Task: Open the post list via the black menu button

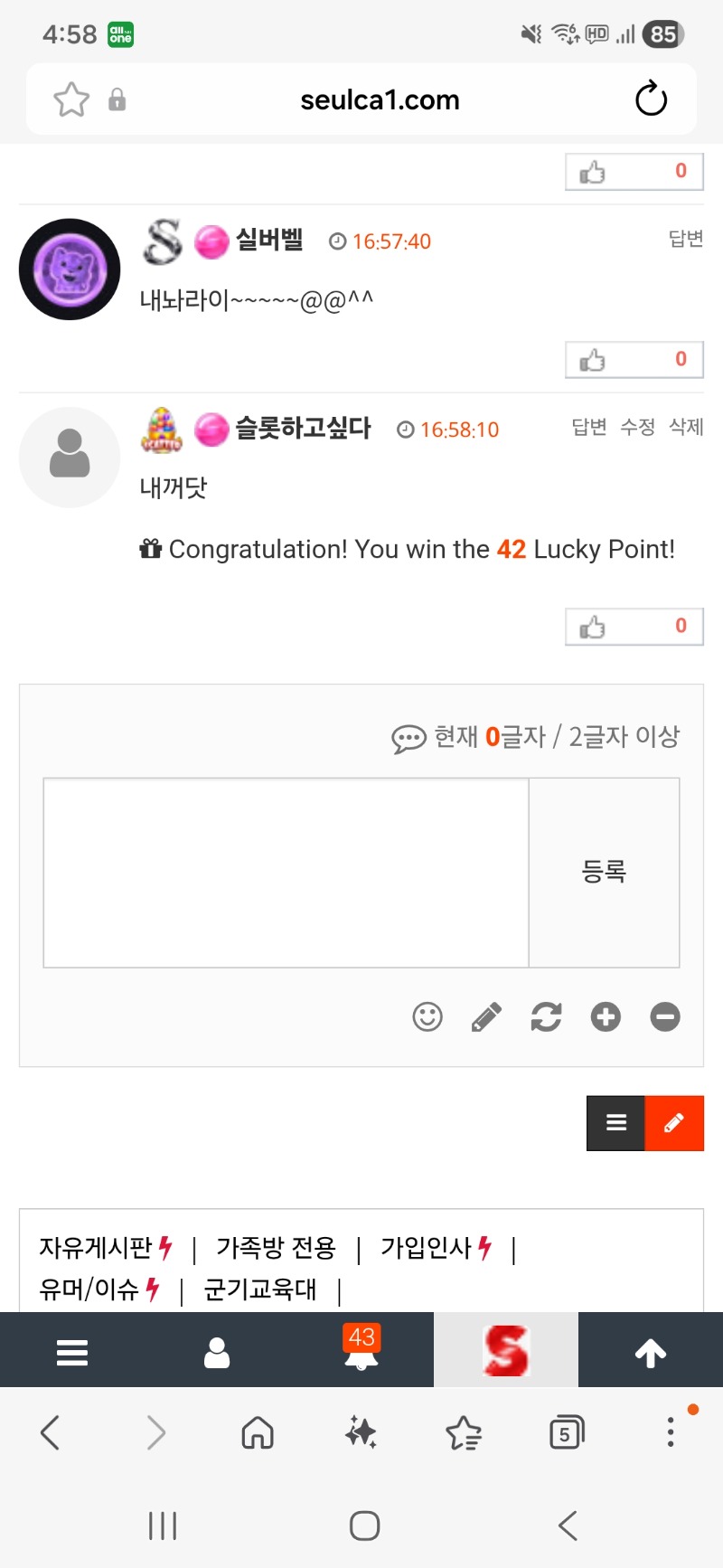Action: click(616, 1123)
